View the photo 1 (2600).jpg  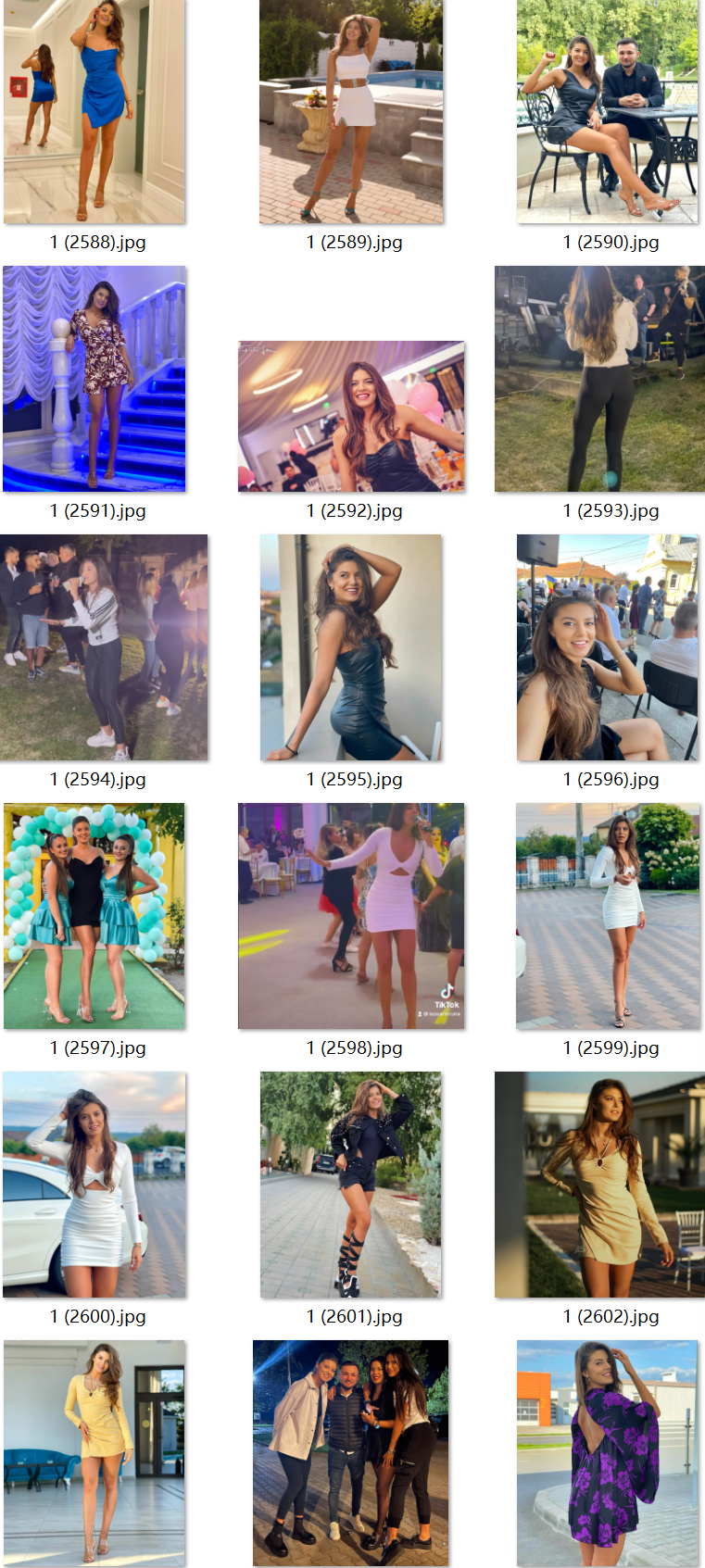(94, 1185)
